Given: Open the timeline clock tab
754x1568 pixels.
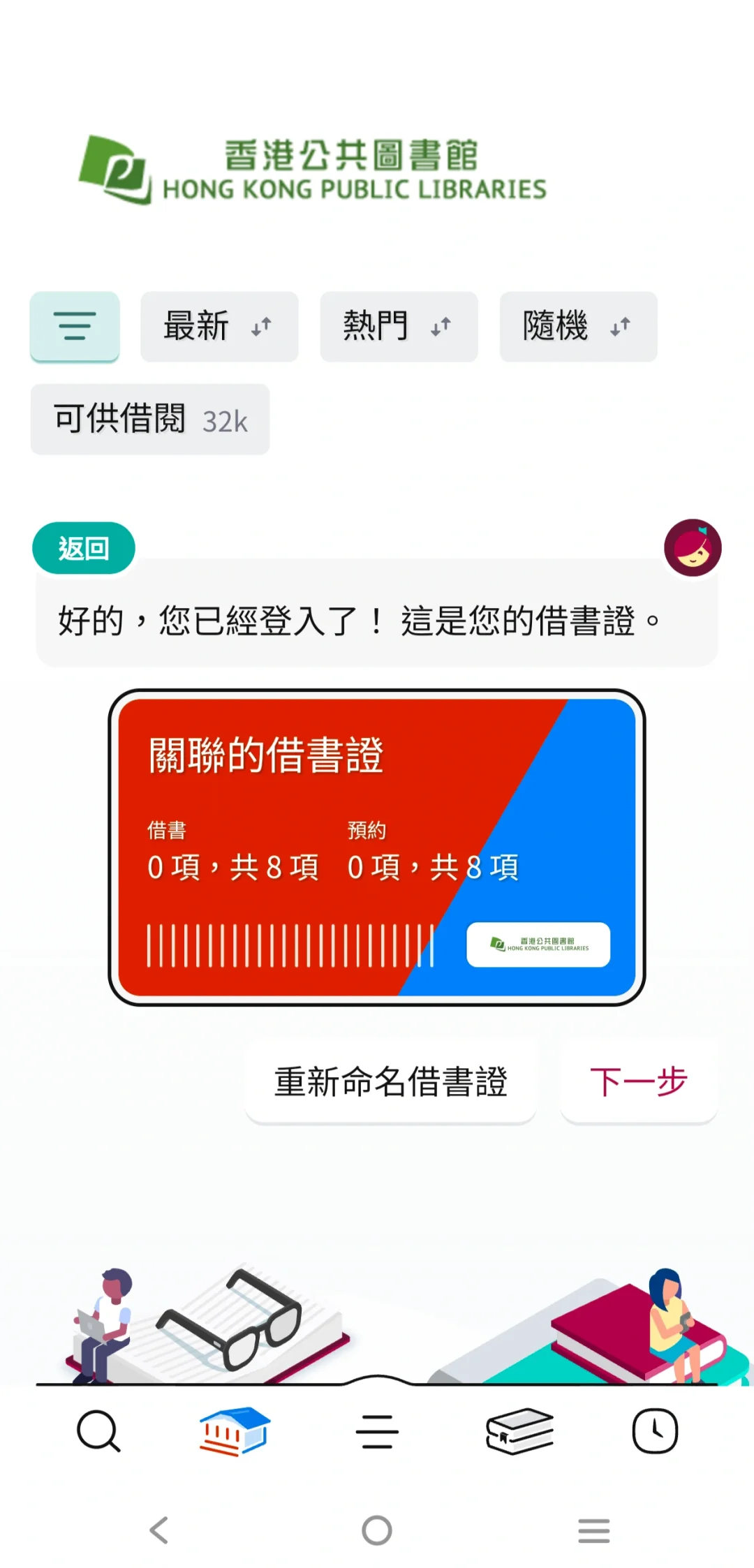Looking at the screenshot, I should coord(655,1431).
